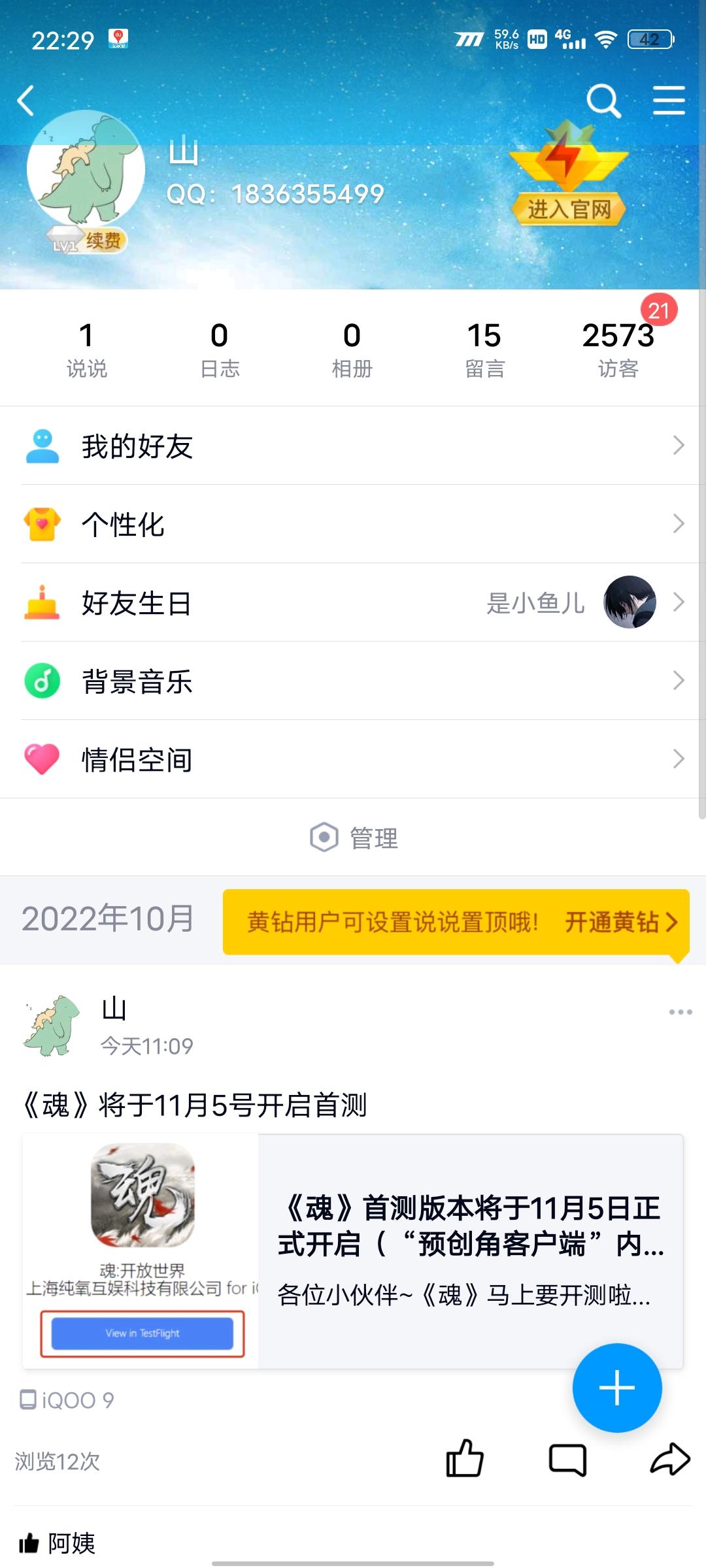Tap the 进入官网 badge

(569, 209)
